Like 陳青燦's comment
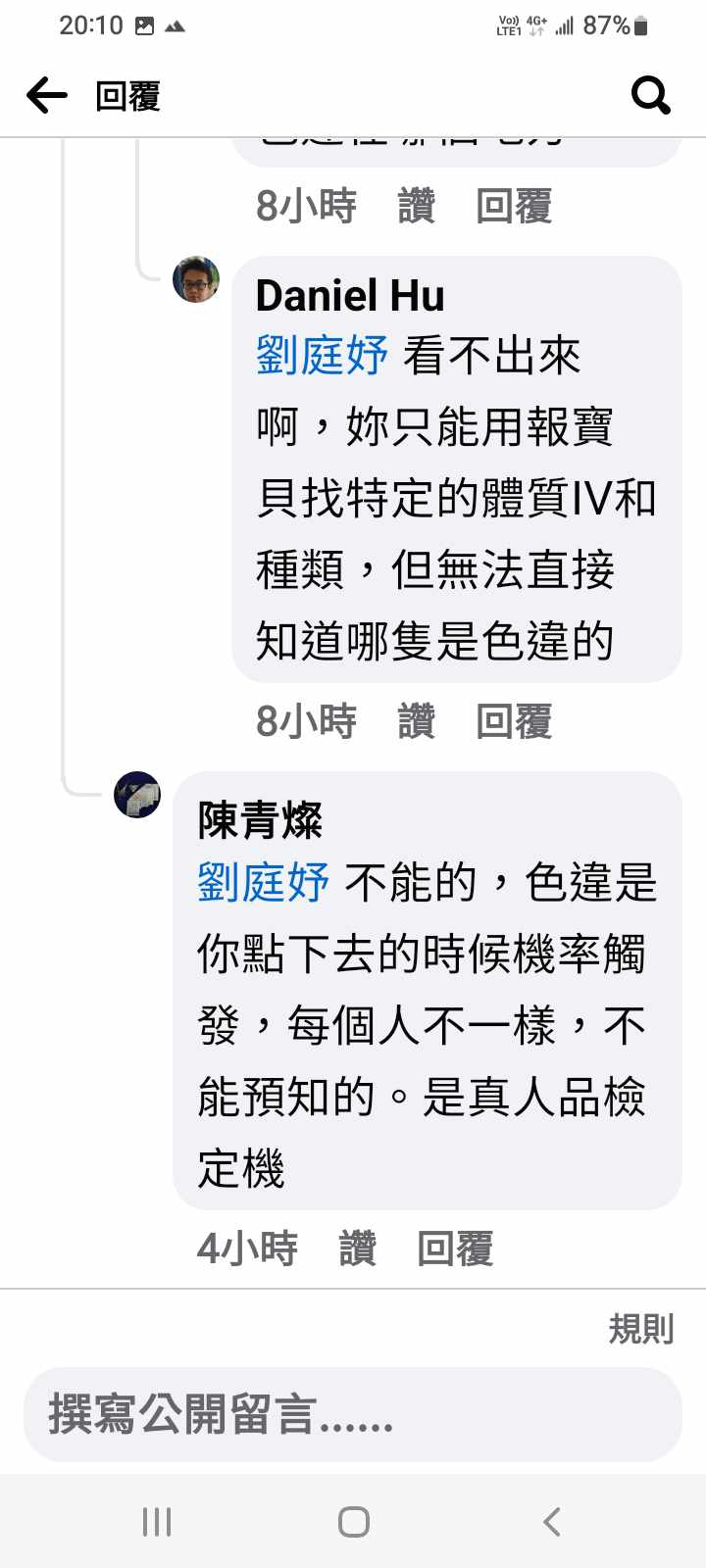The height and width of the screenshot is (1568, 706). (357, 1249)
